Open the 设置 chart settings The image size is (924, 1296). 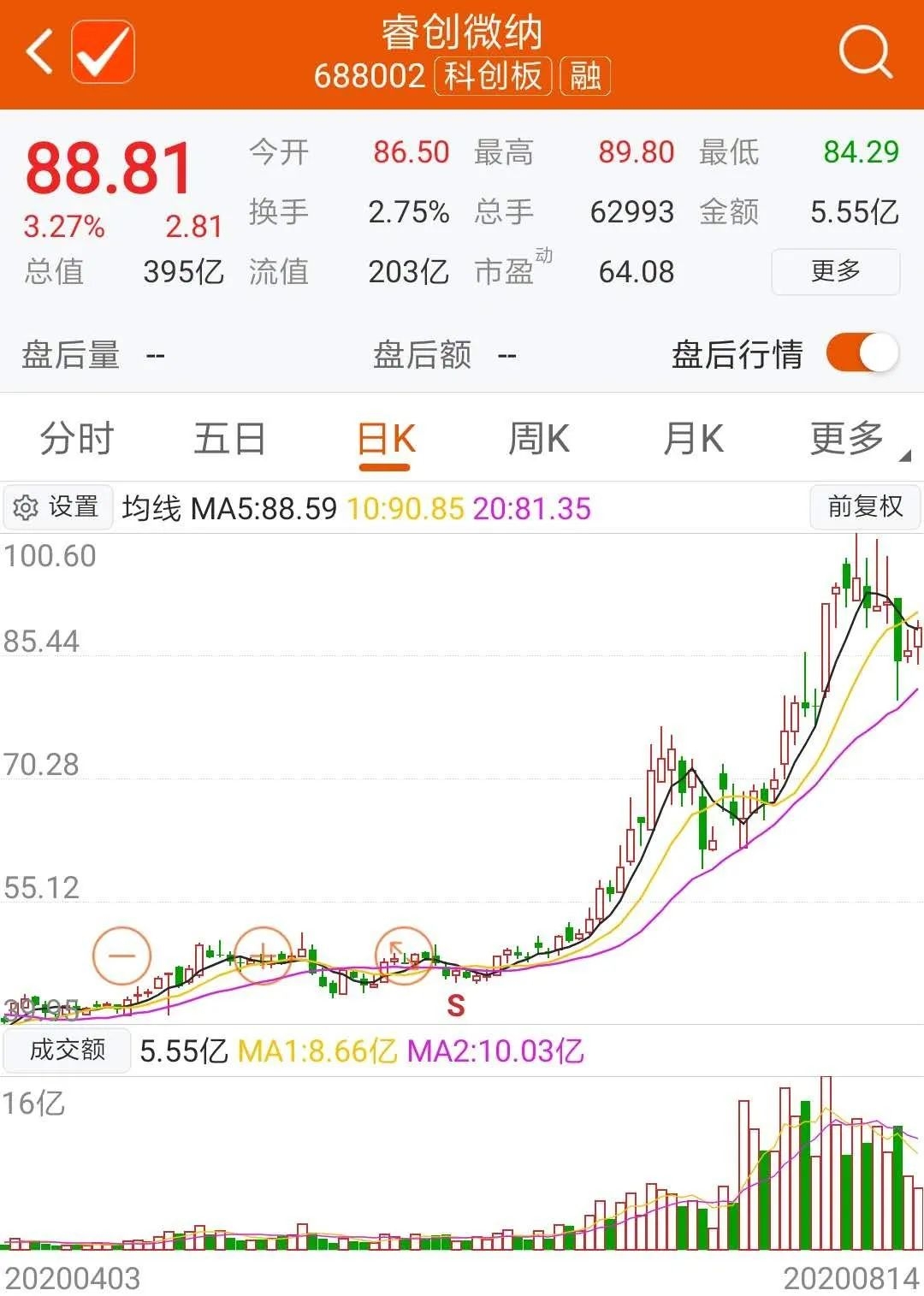[x=57, y=507]
